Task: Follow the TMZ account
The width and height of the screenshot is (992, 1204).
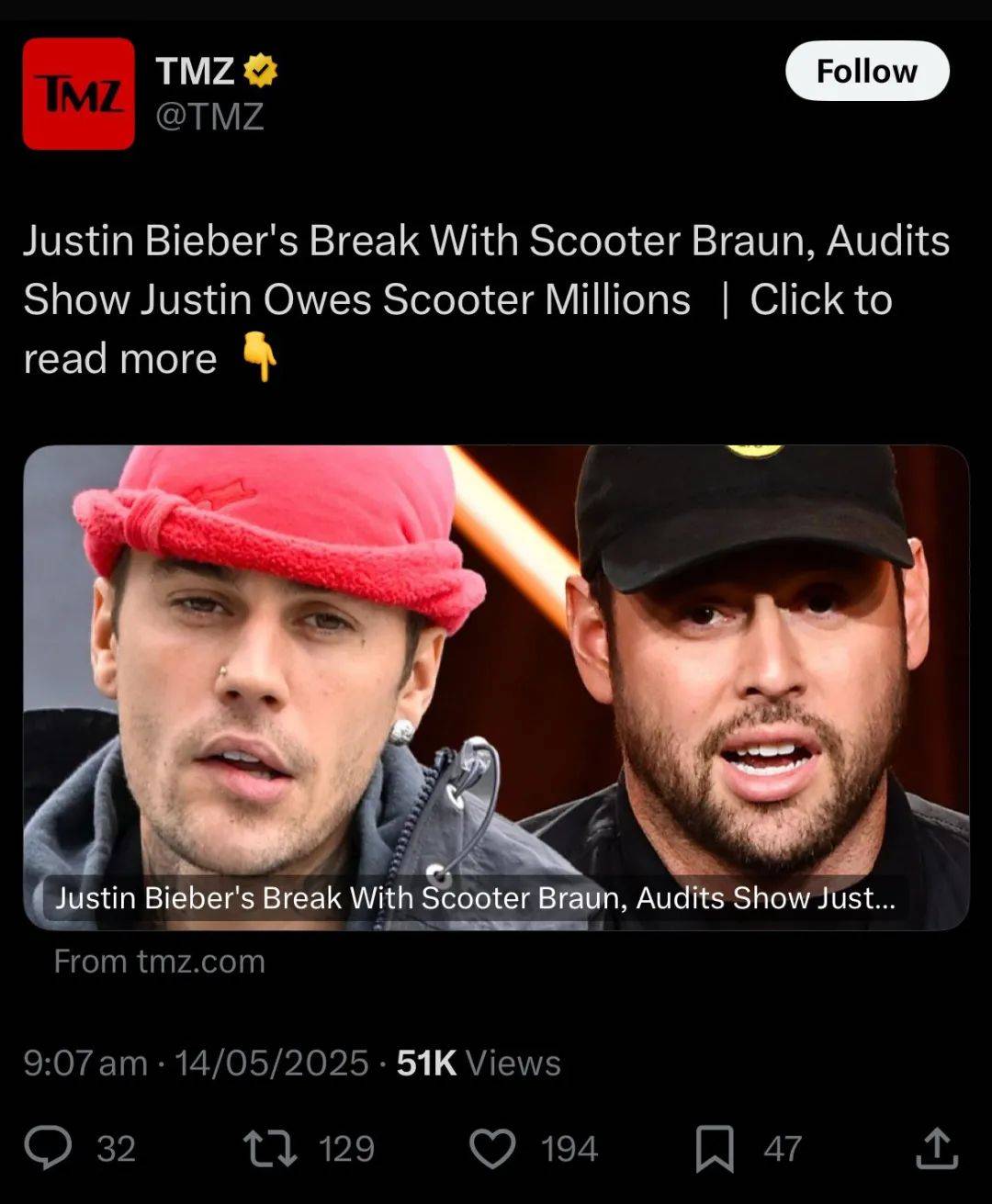Action: (866, 71)
